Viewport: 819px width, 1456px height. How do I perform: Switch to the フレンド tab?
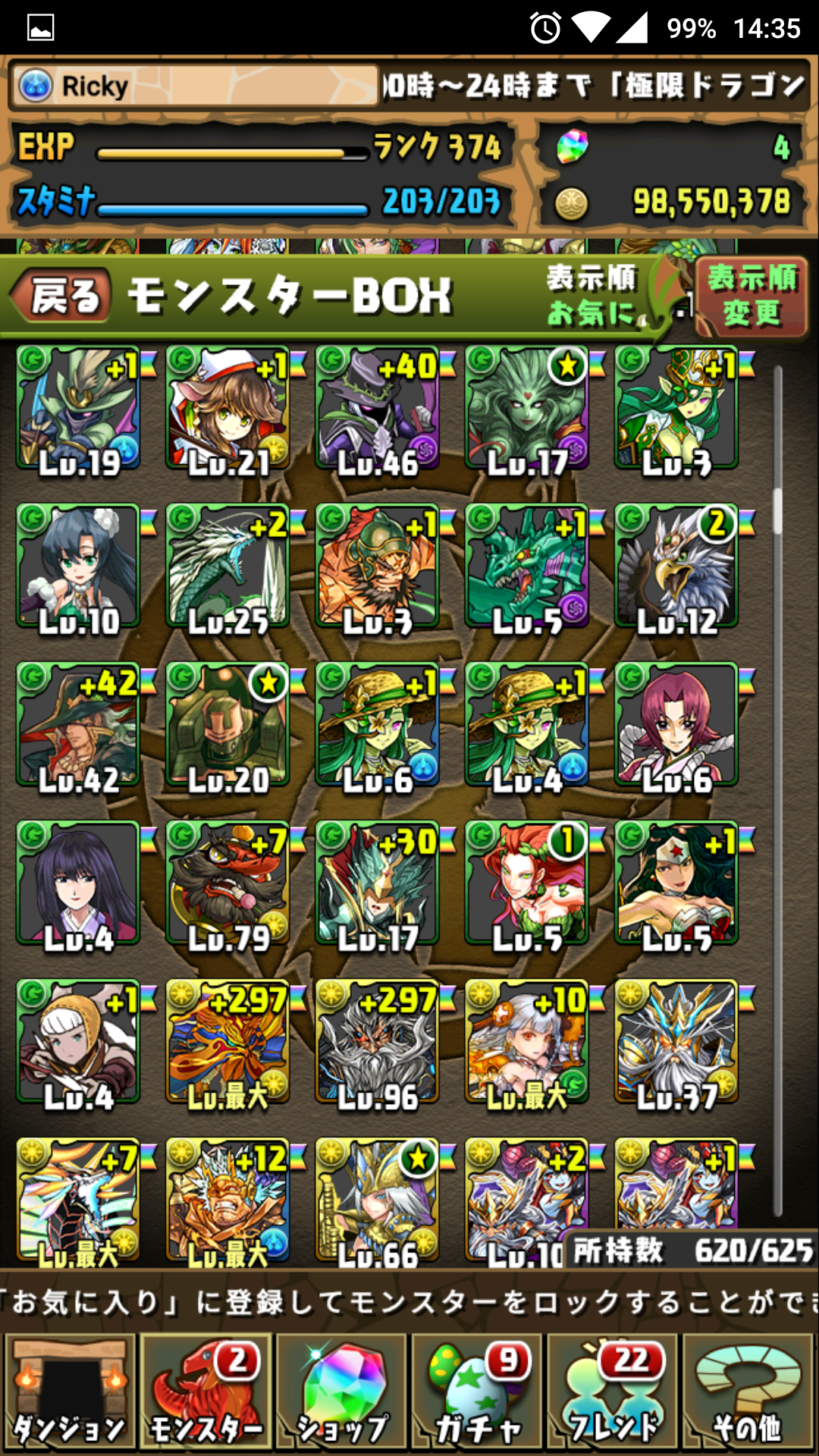[x=613, y=1392]
